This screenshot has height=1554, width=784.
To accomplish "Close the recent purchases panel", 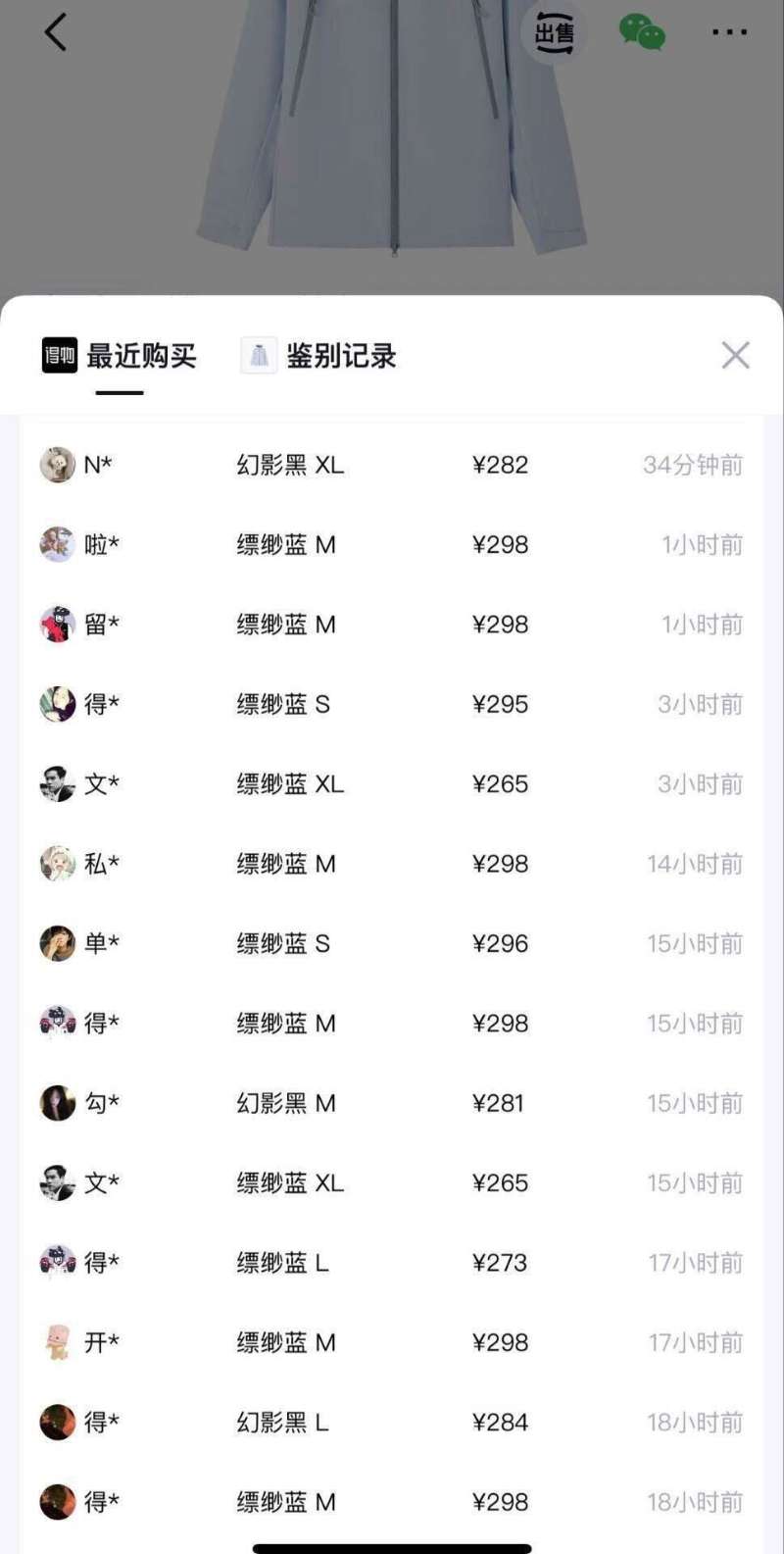I will 736,355.
